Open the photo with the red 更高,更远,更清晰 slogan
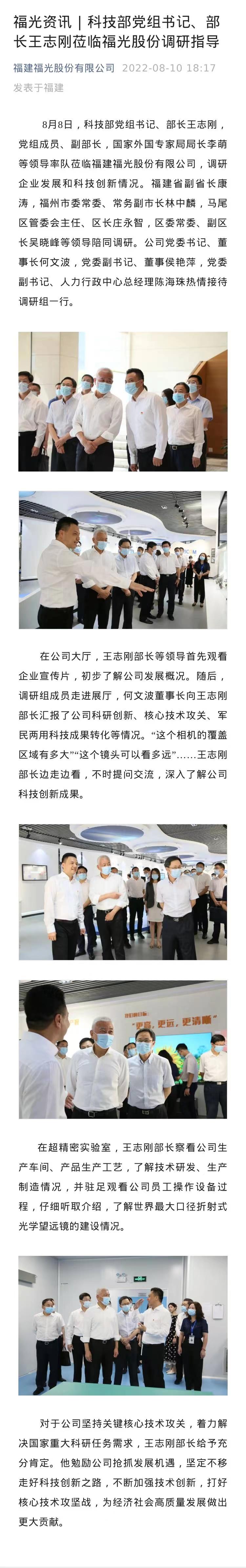 [x=122, y=1049]
